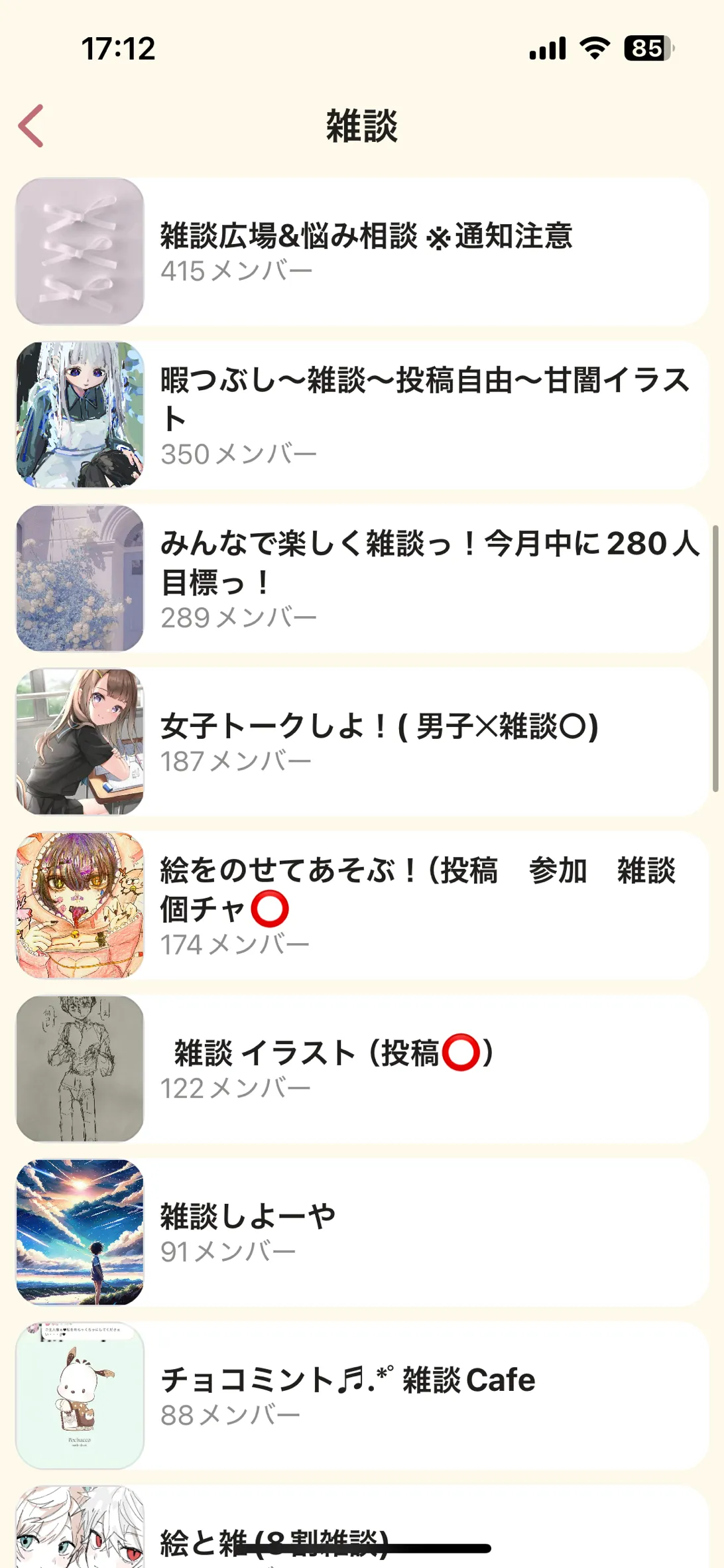The width and height of the screenshot is (724, 1568).
Task: Open the 雑談しよーや group
Action: click(x=362, y=1232)
